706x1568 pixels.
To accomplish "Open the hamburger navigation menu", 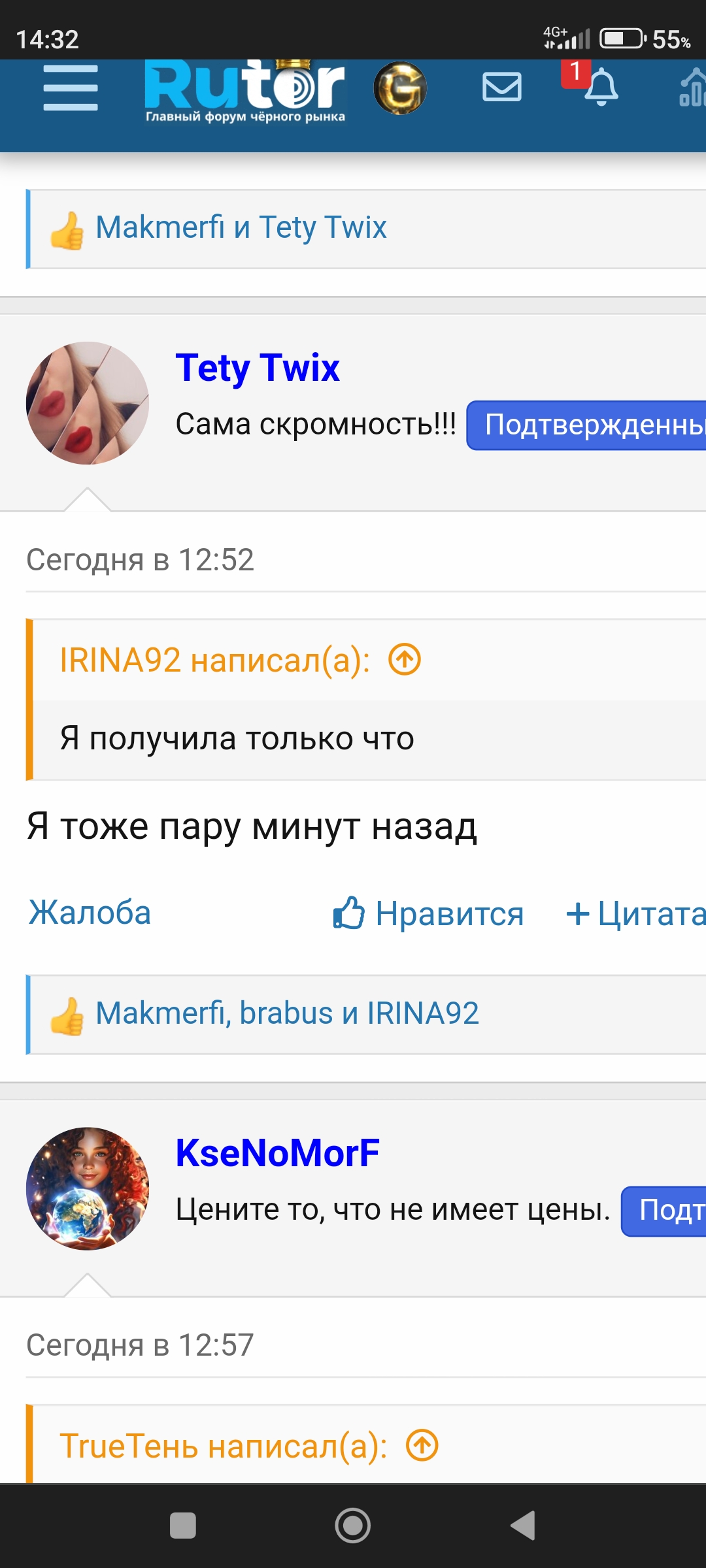I will coord(71,88).
